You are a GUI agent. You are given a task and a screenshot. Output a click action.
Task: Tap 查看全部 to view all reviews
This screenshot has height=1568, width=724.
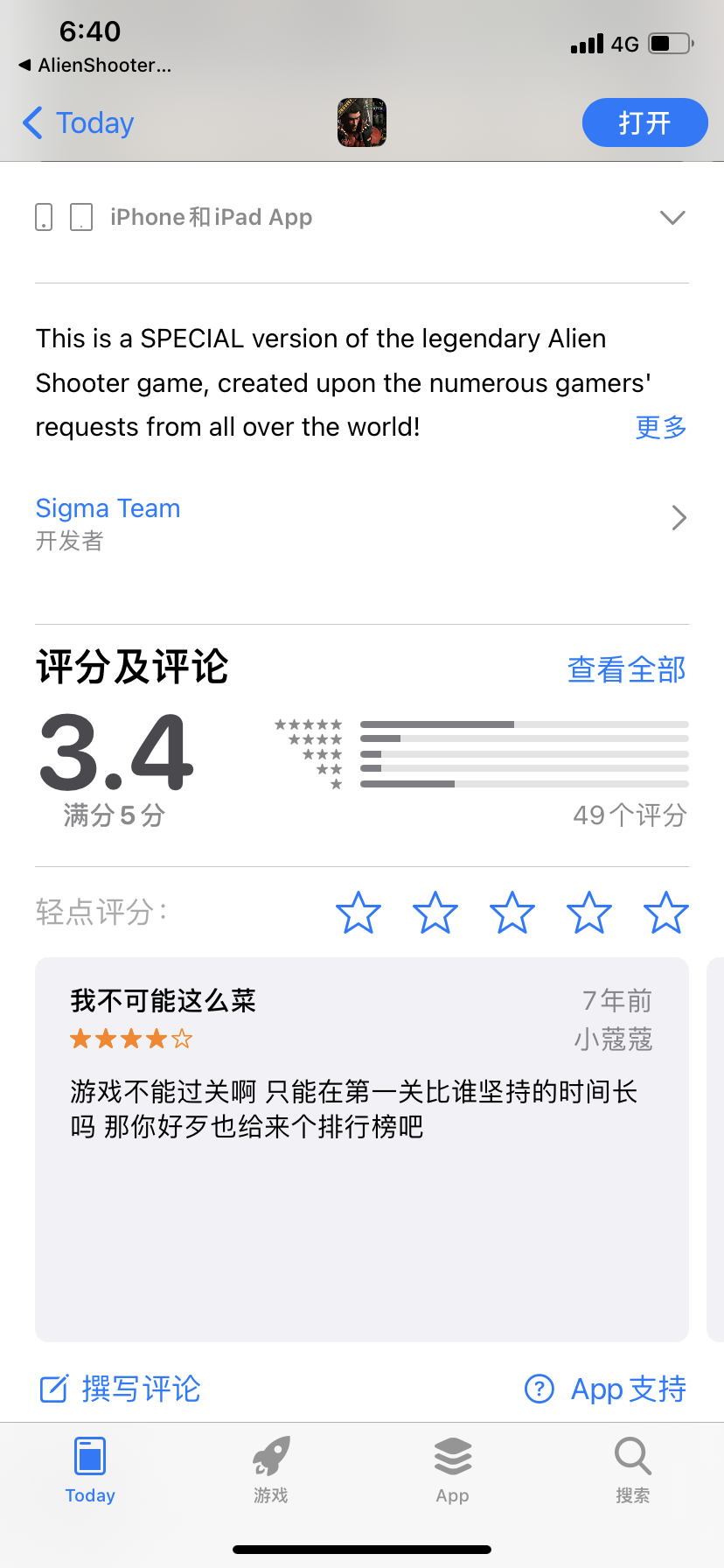(x=626, y=669)
